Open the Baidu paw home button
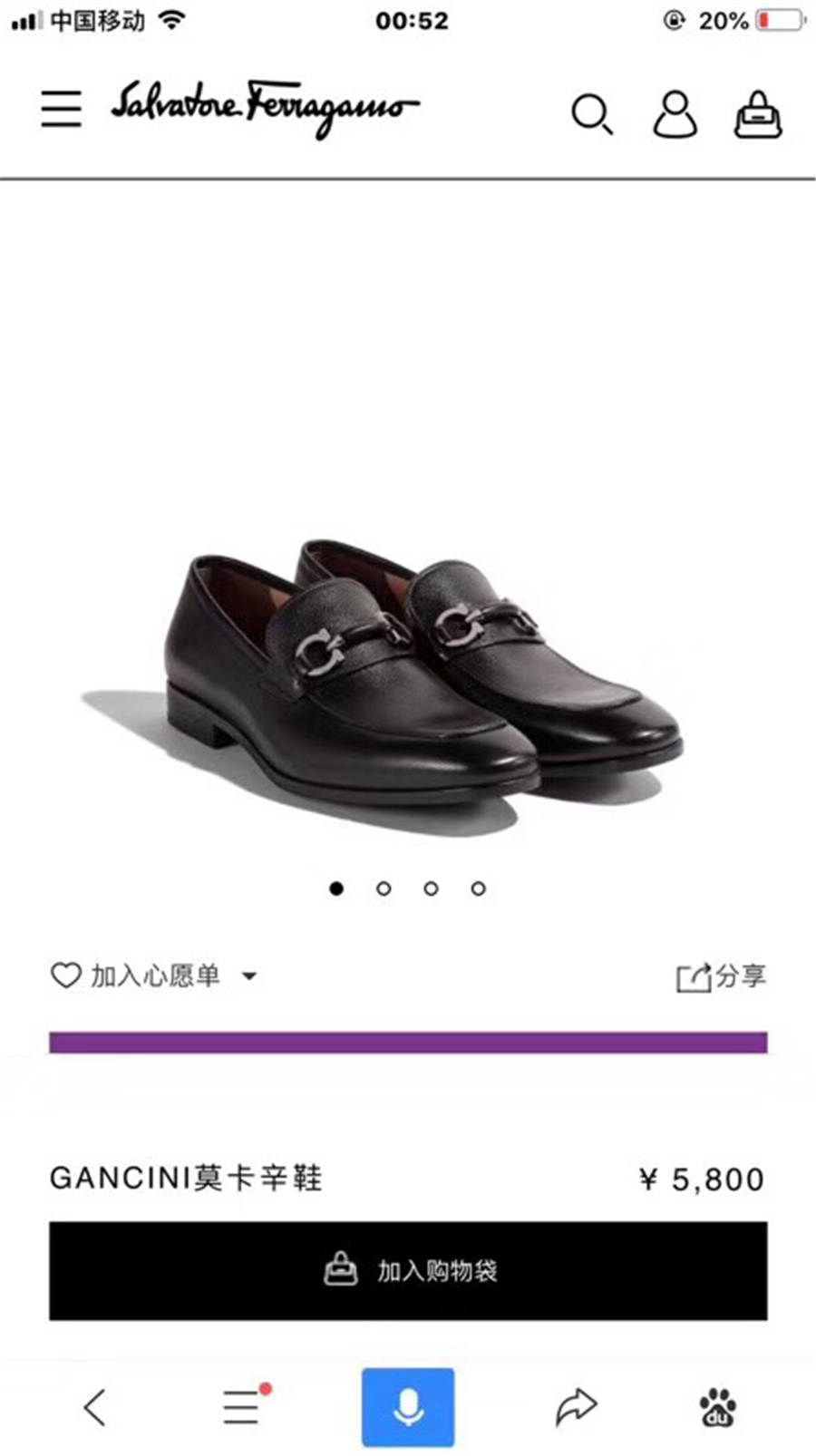The height and width of the screenshot is (1456, 816). (717, 1407)
